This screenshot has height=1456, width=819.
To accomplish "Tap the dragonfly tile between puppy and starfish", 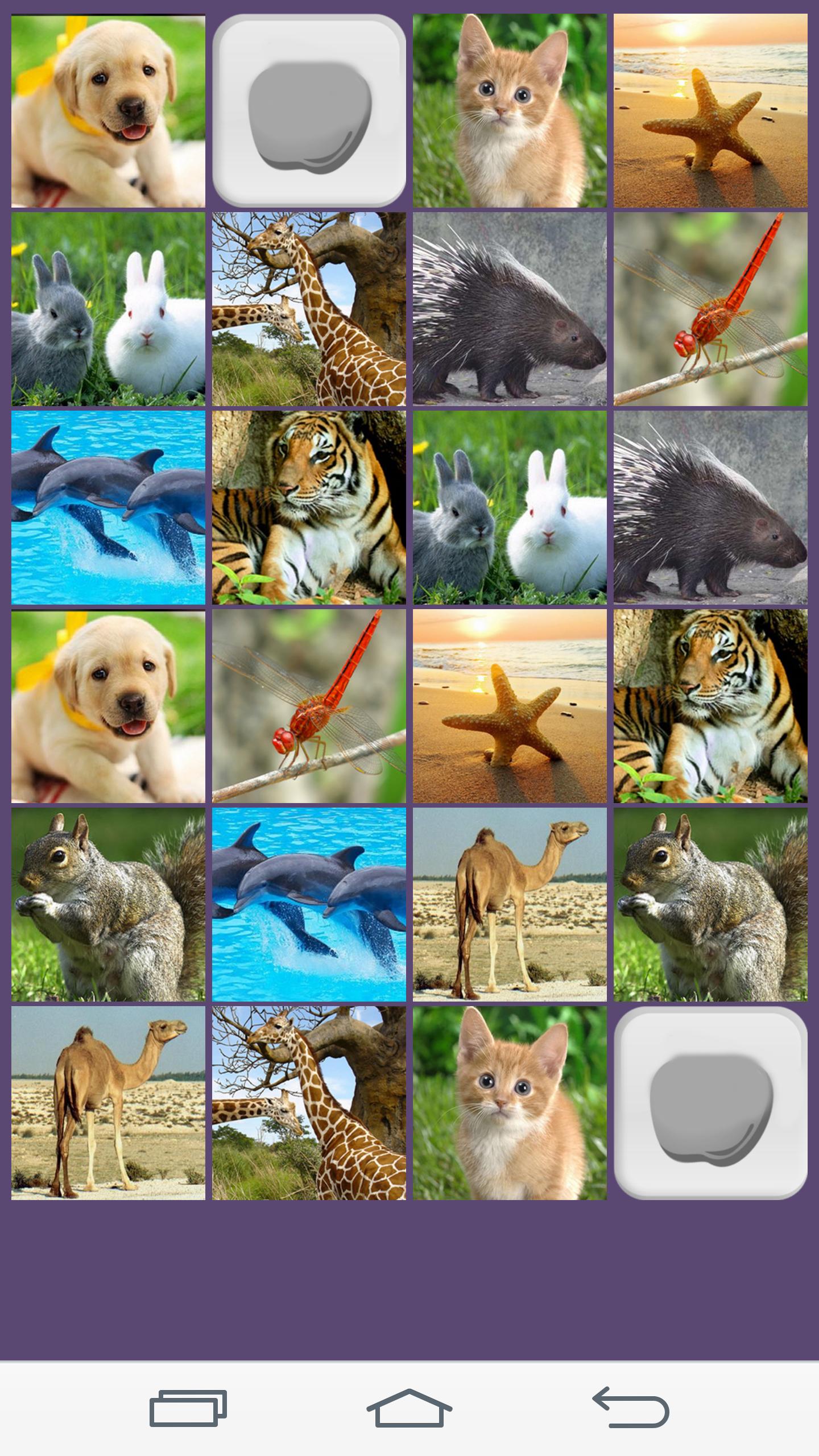I will (x=309, y=706).
